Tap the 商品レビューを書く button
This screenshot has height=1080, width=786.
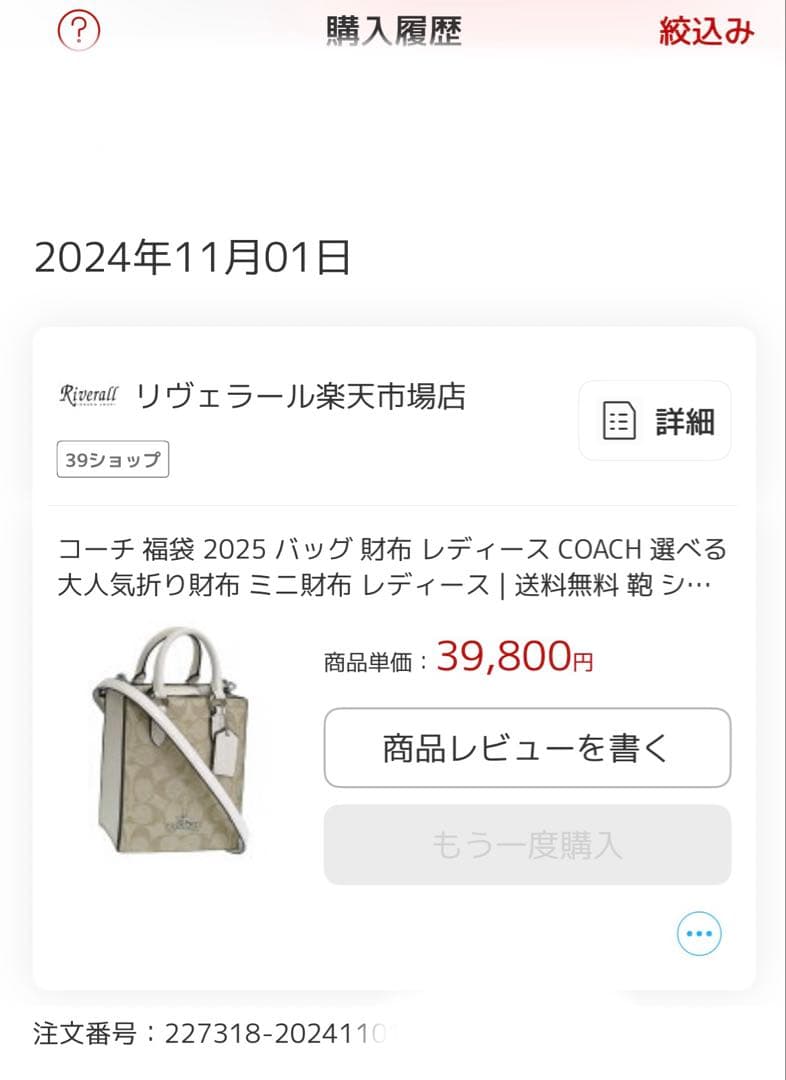coord(527,747)
